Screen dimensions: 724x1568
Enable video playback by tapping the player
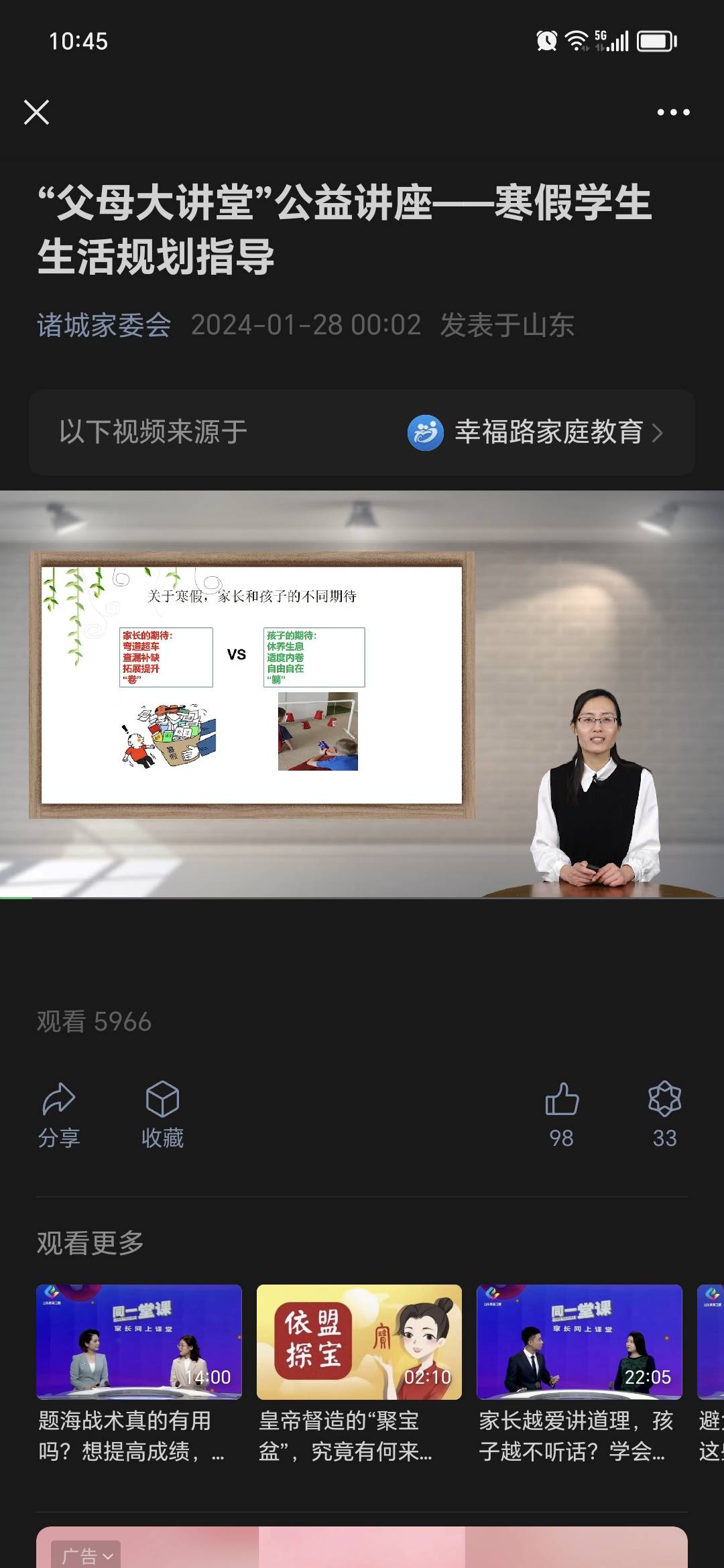pyautogui.click(x=362, y=697)
